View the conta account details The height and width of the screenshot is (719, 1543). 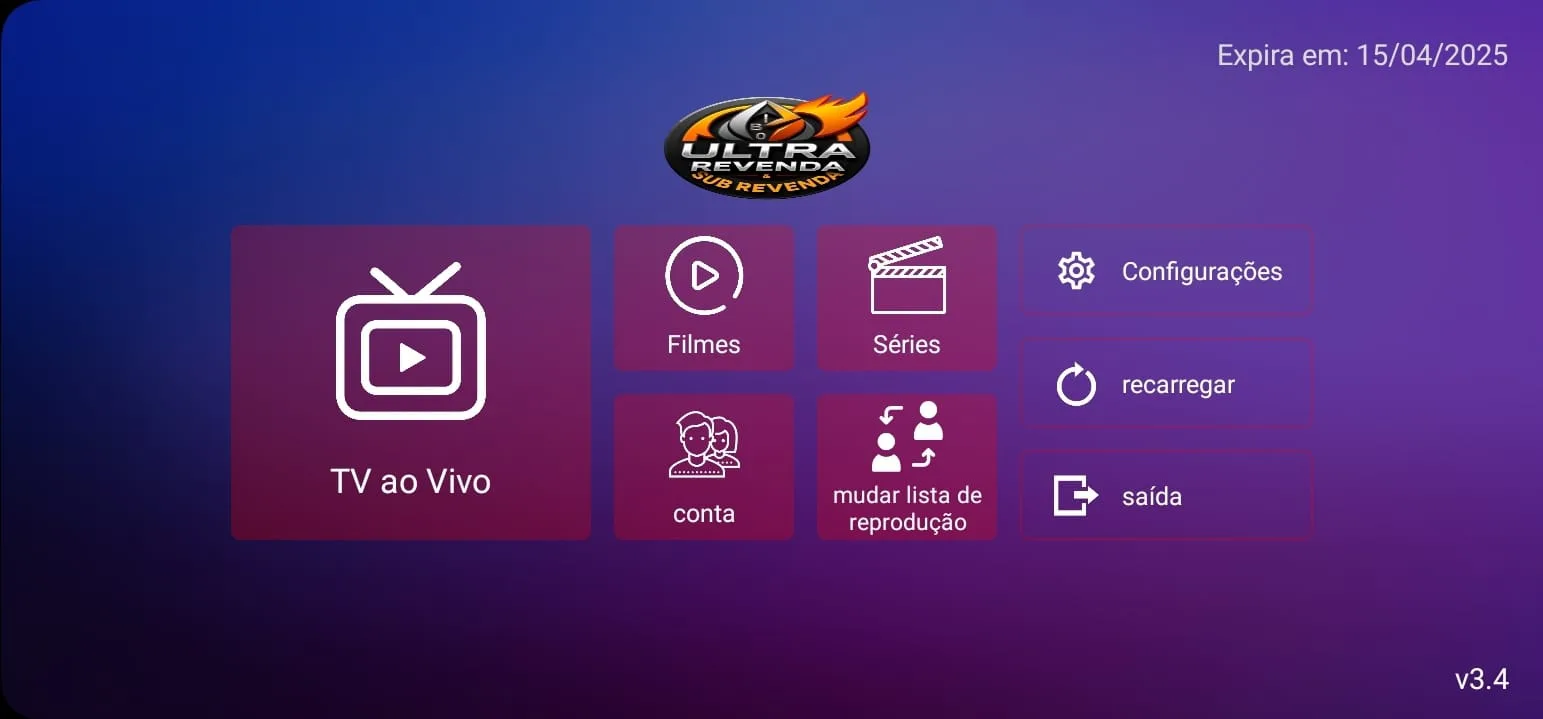tap(704, 467)
